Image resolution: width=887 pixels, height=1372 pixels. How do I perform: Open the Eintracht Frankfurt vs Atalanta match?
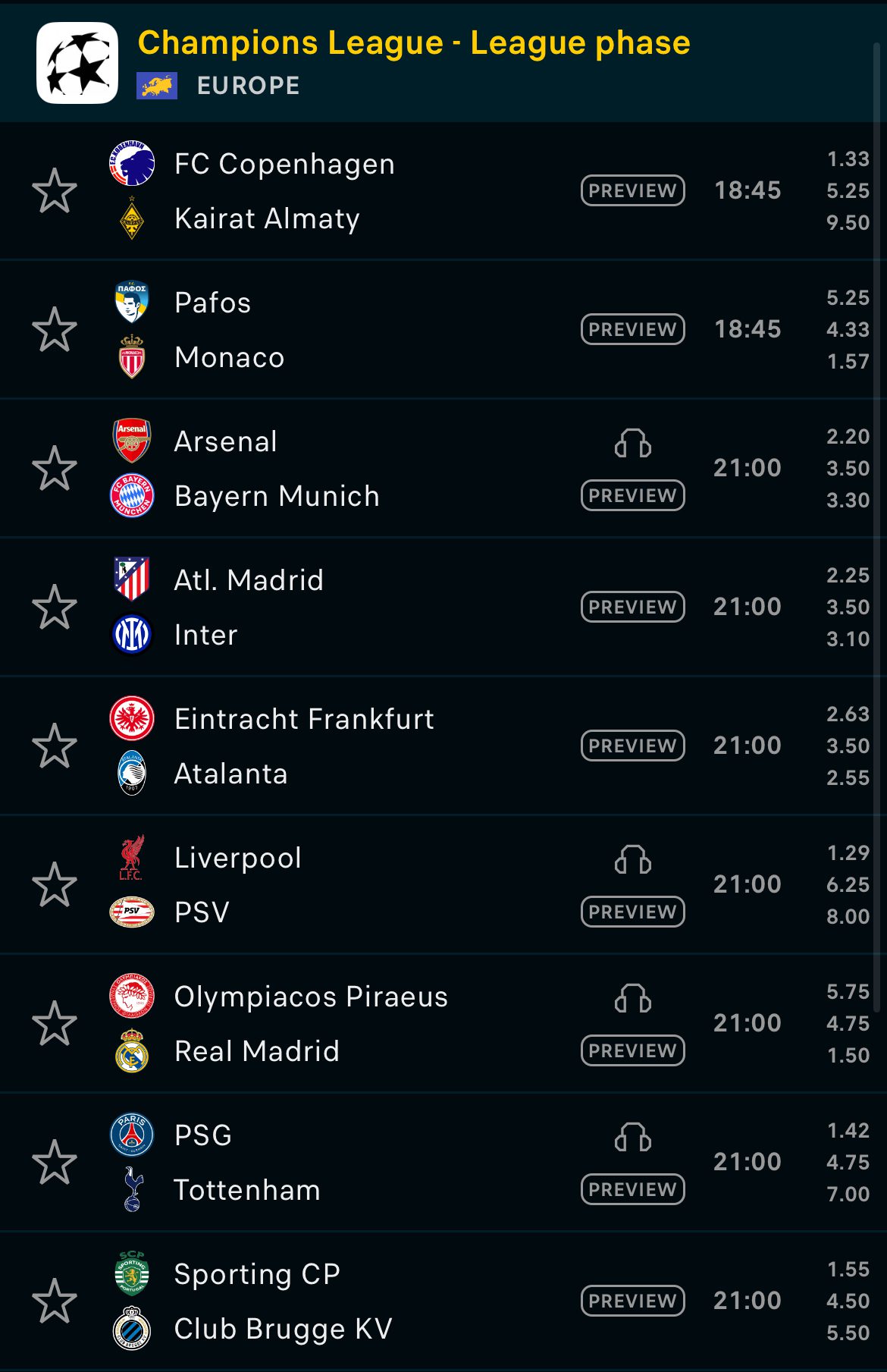tap(303, 746)
